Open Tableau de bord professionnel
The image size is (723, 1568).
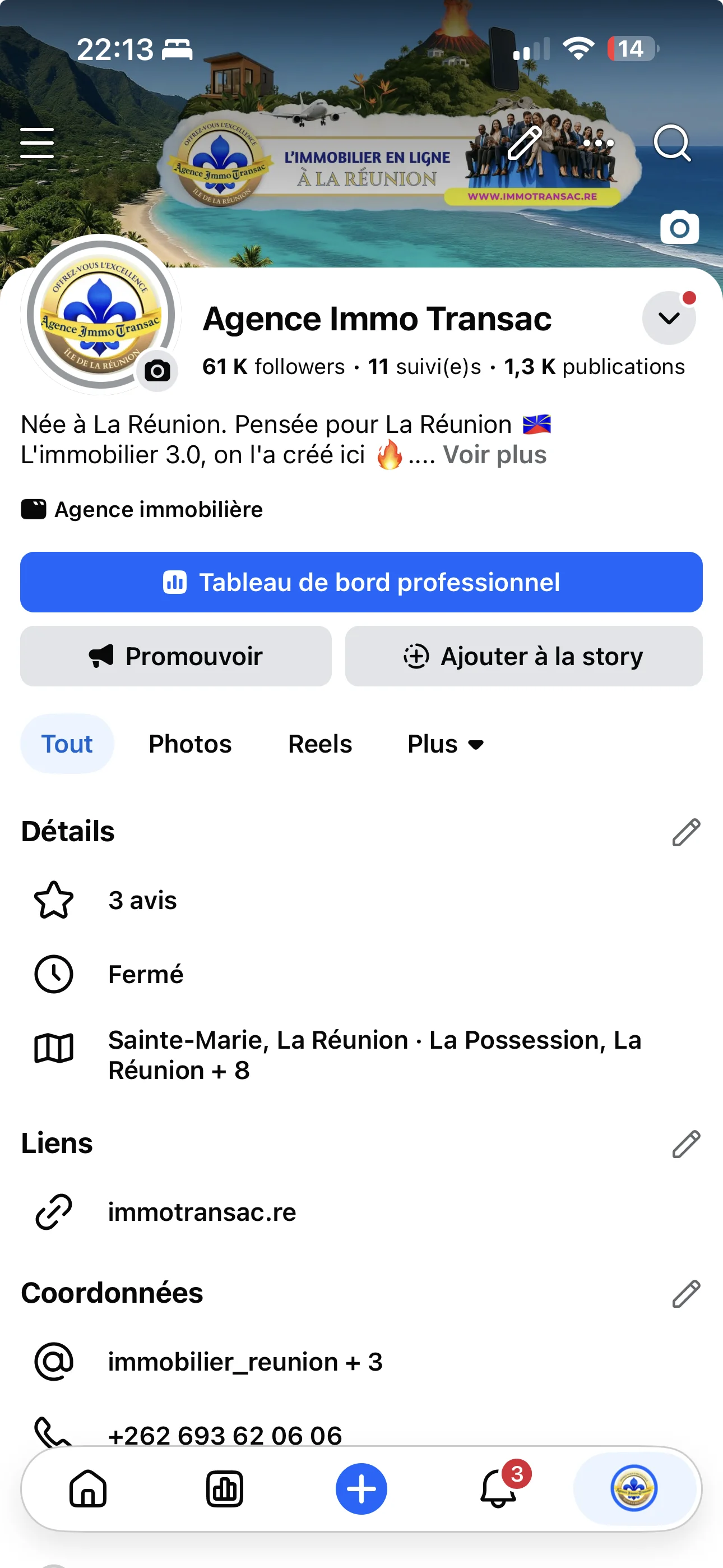point(361,582)
